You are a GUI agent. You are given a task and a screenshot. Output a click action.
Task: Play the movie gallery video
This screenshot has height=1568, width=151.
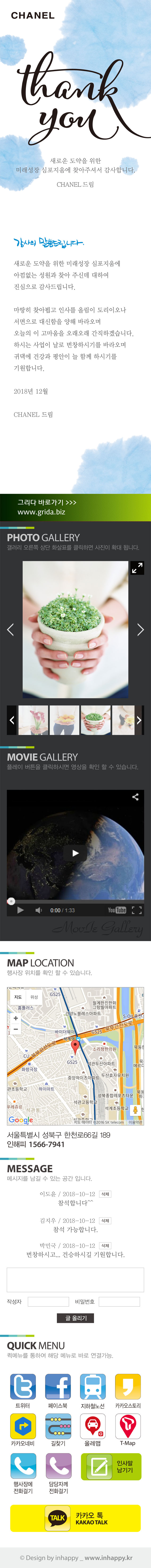75,853
